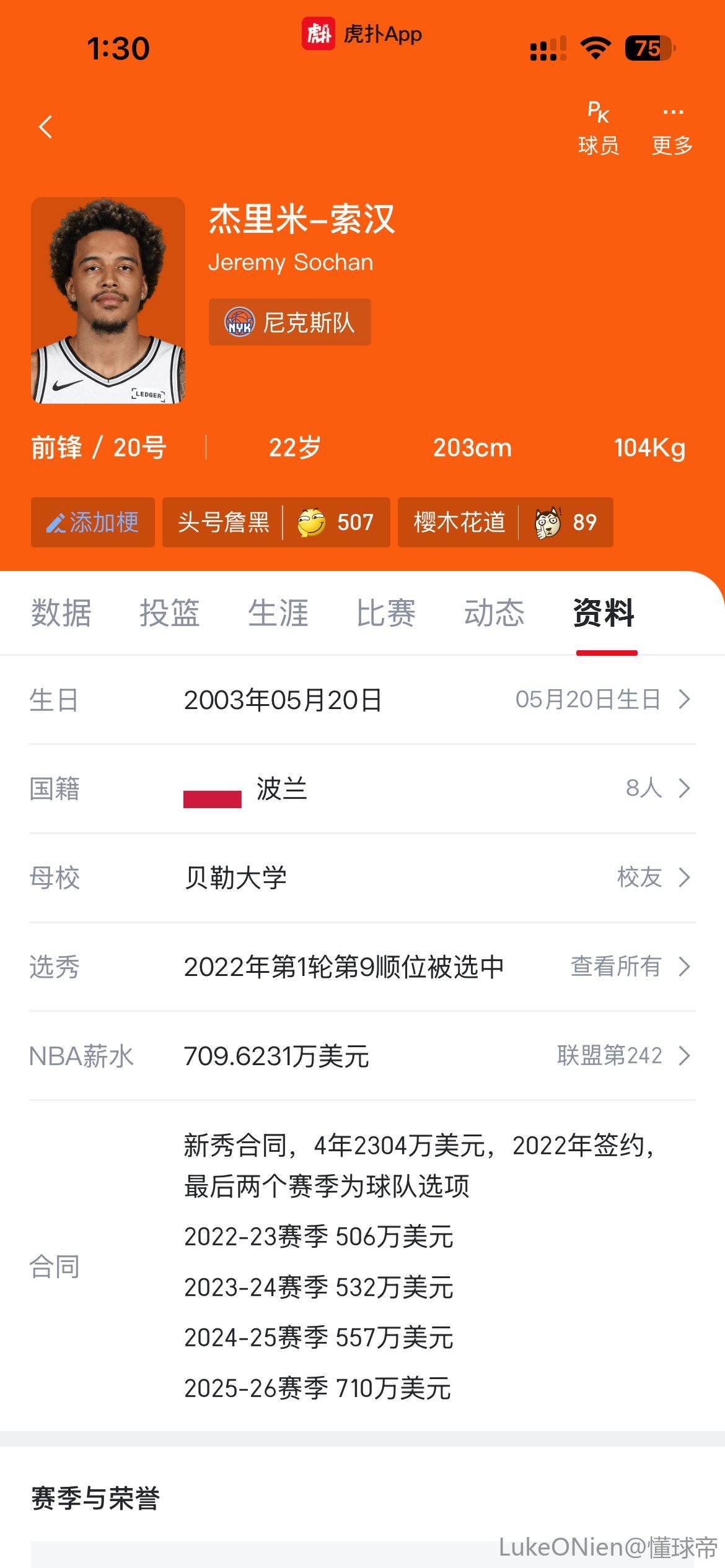The width and height of the screenshot is (725, 1568).
Task: Open 查看所有 for the 选秀 row
Action: click(629, 966)
